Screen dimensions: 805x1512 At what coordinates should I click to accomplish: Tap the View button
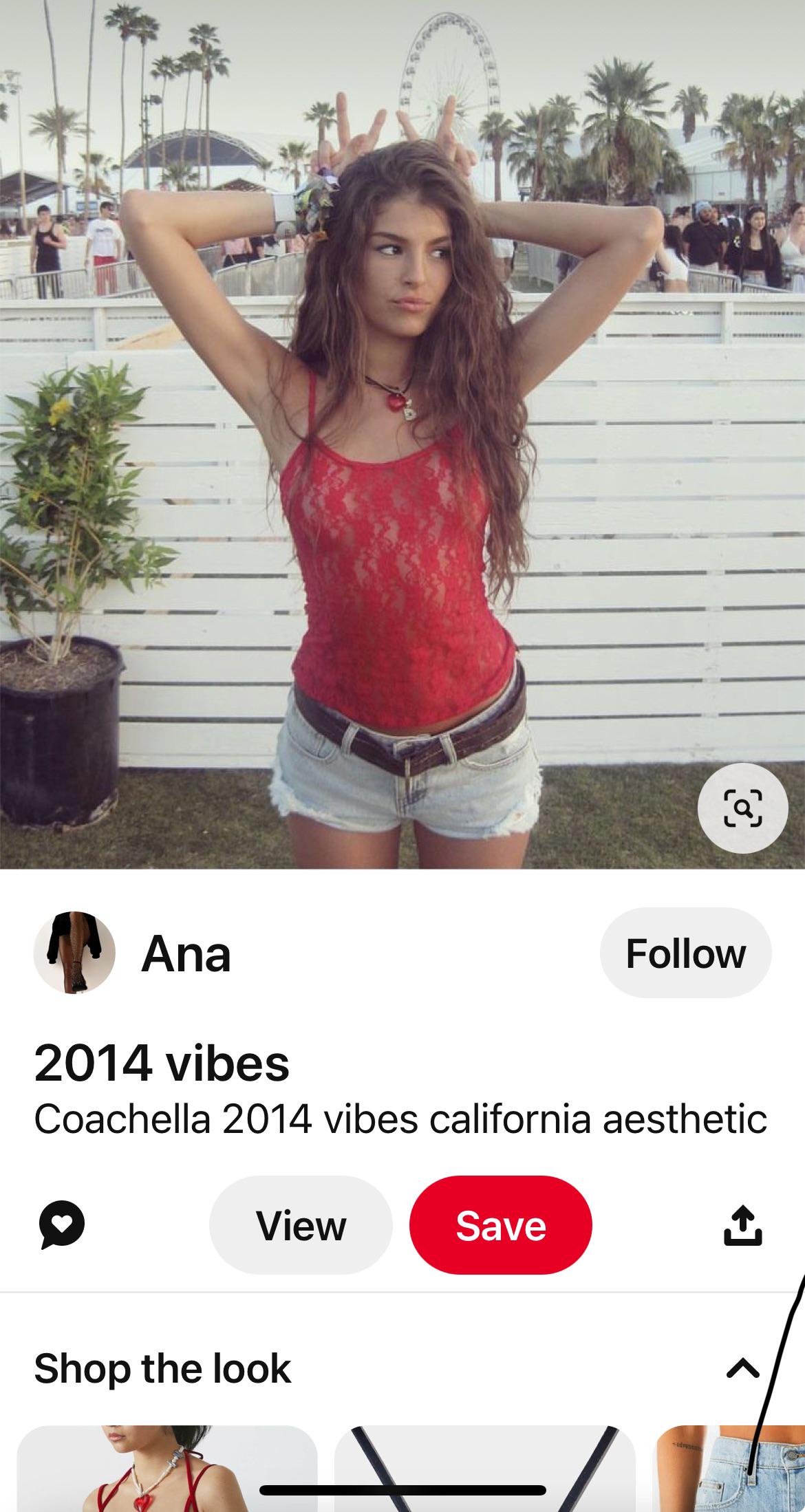pyautogui.click(x=301, y=1225)
